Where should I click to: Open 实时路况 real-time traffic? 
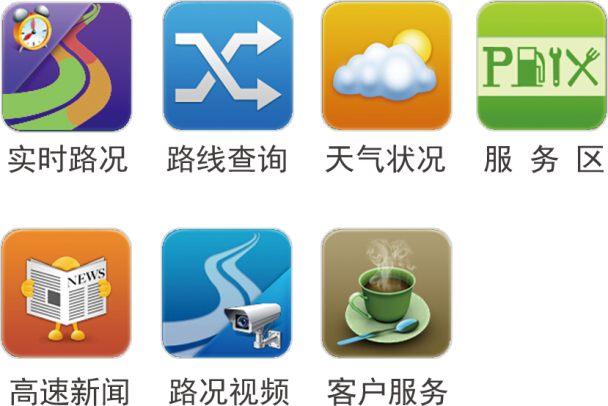coord(67,67)
